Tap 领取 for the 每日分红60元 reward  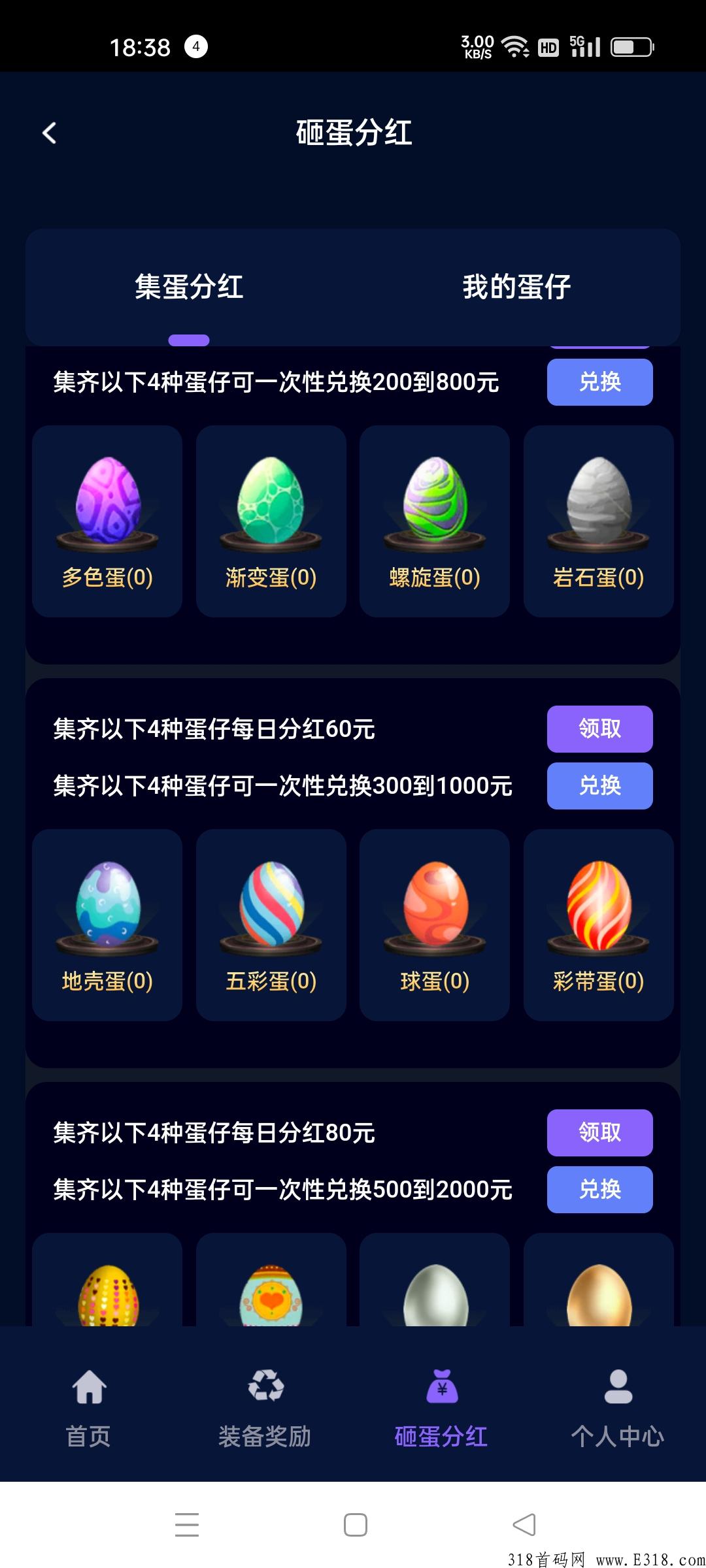click(x=599, y=729)
